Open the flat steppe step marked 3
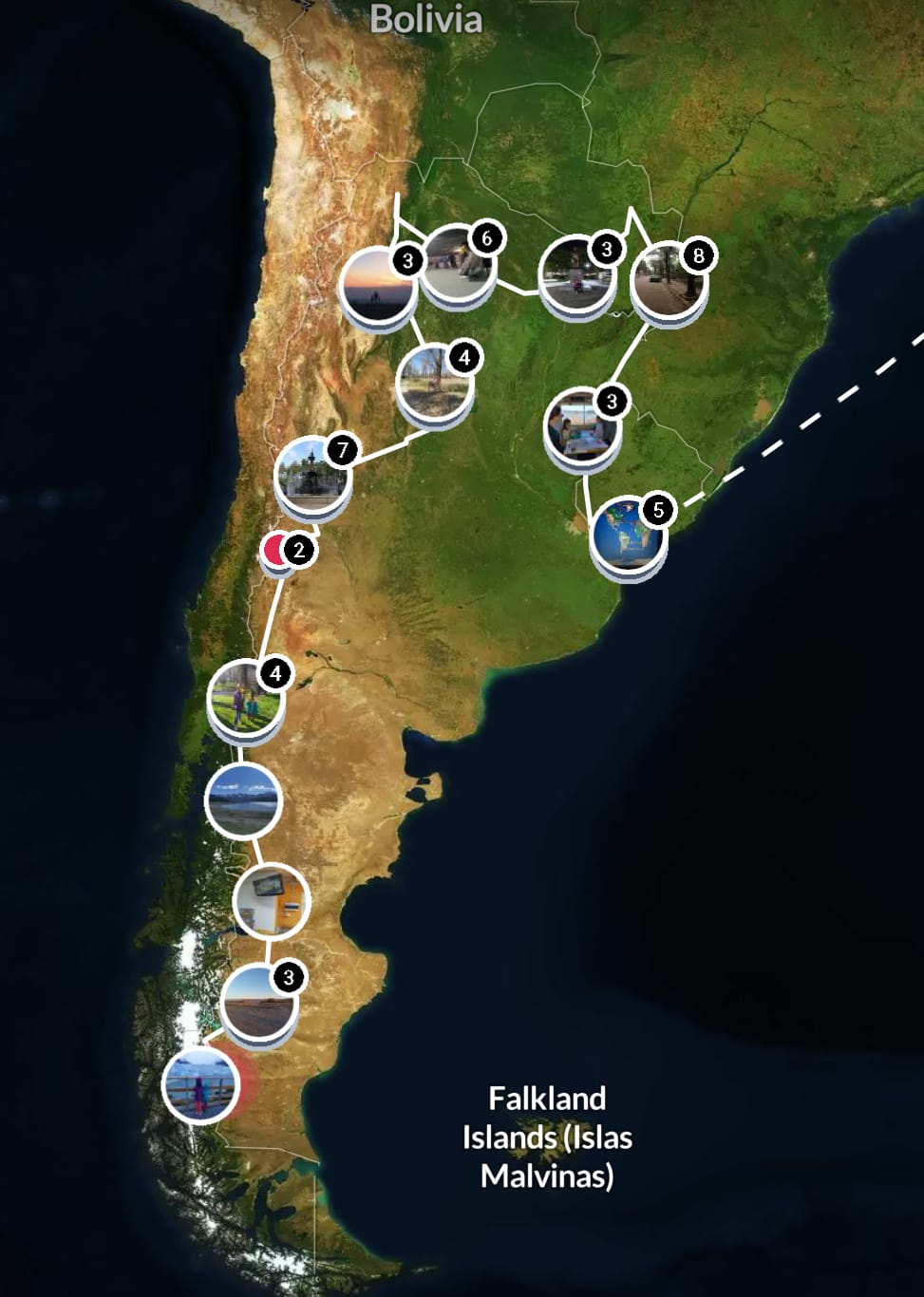This screenshot has width=924, height=1297. pyautogui.click(x=258, y=1002)
